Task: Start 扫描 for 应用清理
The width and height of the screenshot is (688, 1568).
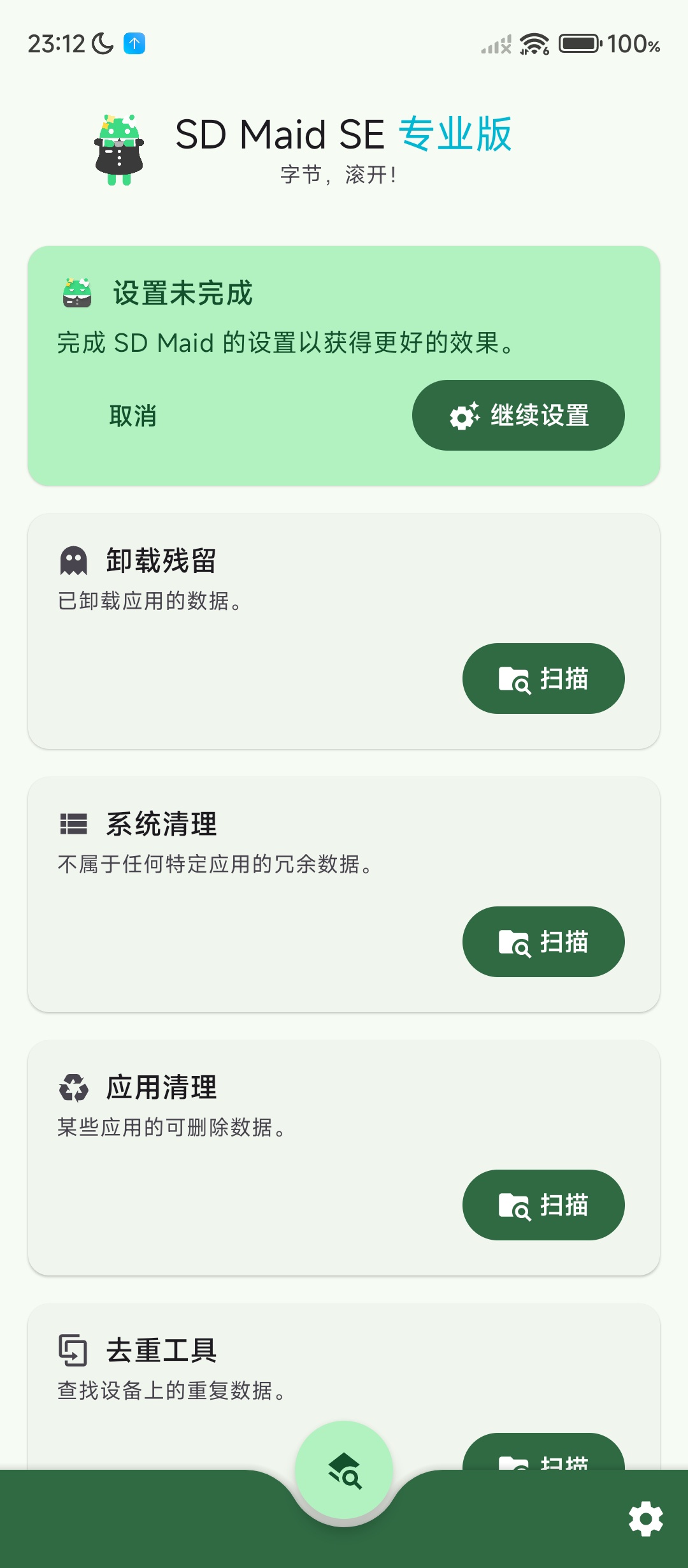Action: click(x=543, y=1205)
